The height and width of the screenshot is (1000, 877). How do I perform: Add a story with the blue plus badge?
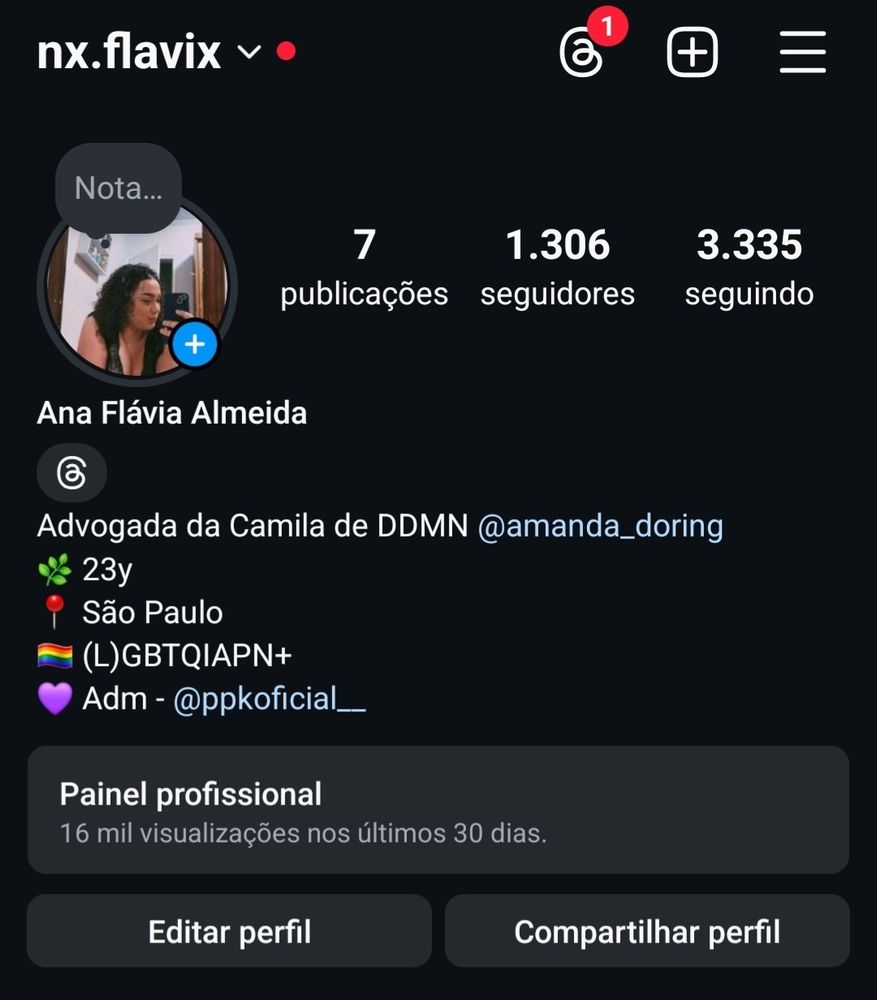click(195, 345)
